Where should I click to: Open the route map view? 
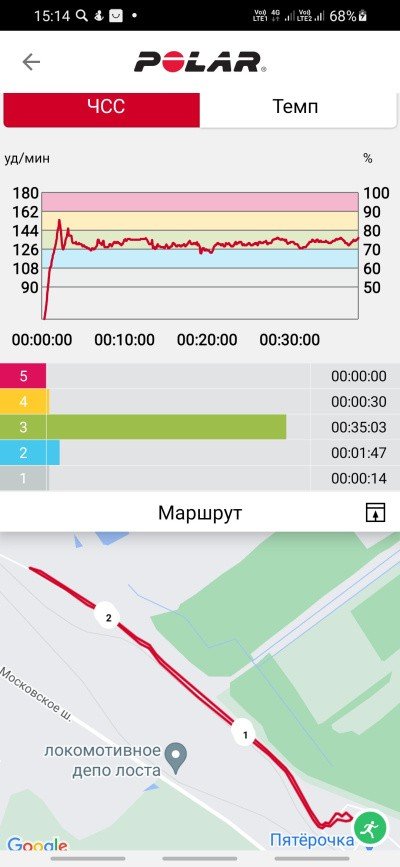[200, 691]
